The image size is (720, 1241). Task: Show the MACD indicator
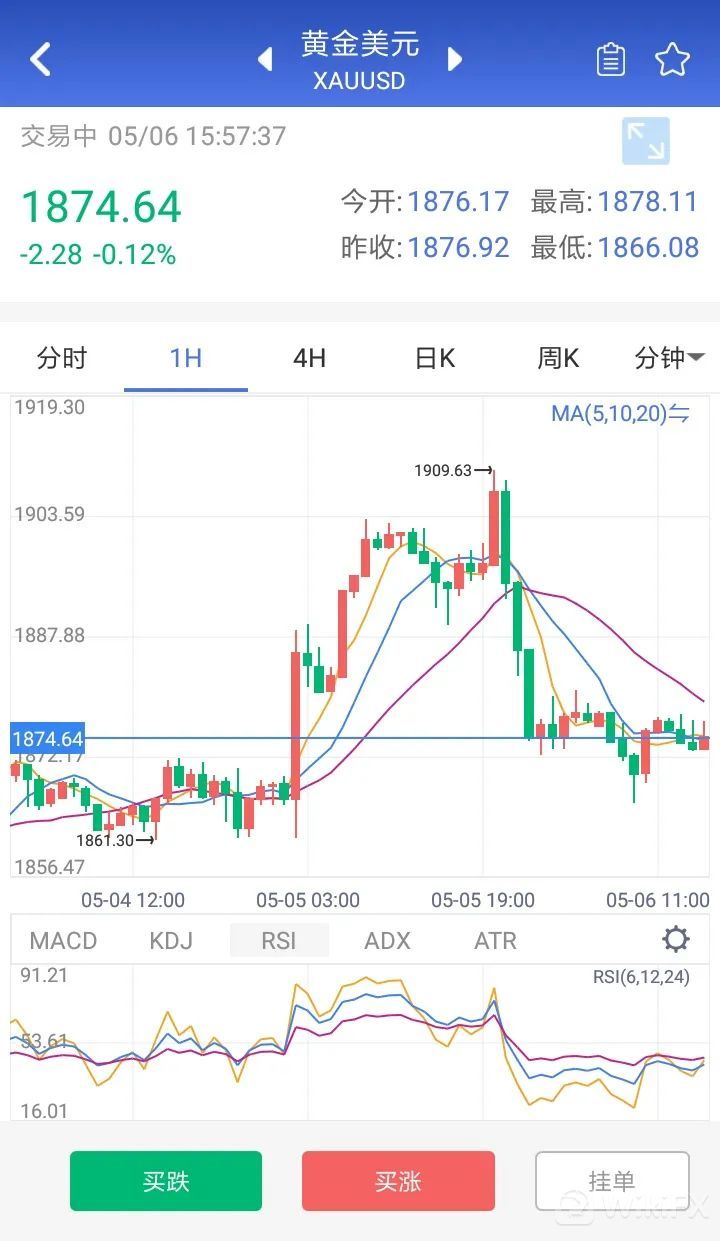point(63,940)
